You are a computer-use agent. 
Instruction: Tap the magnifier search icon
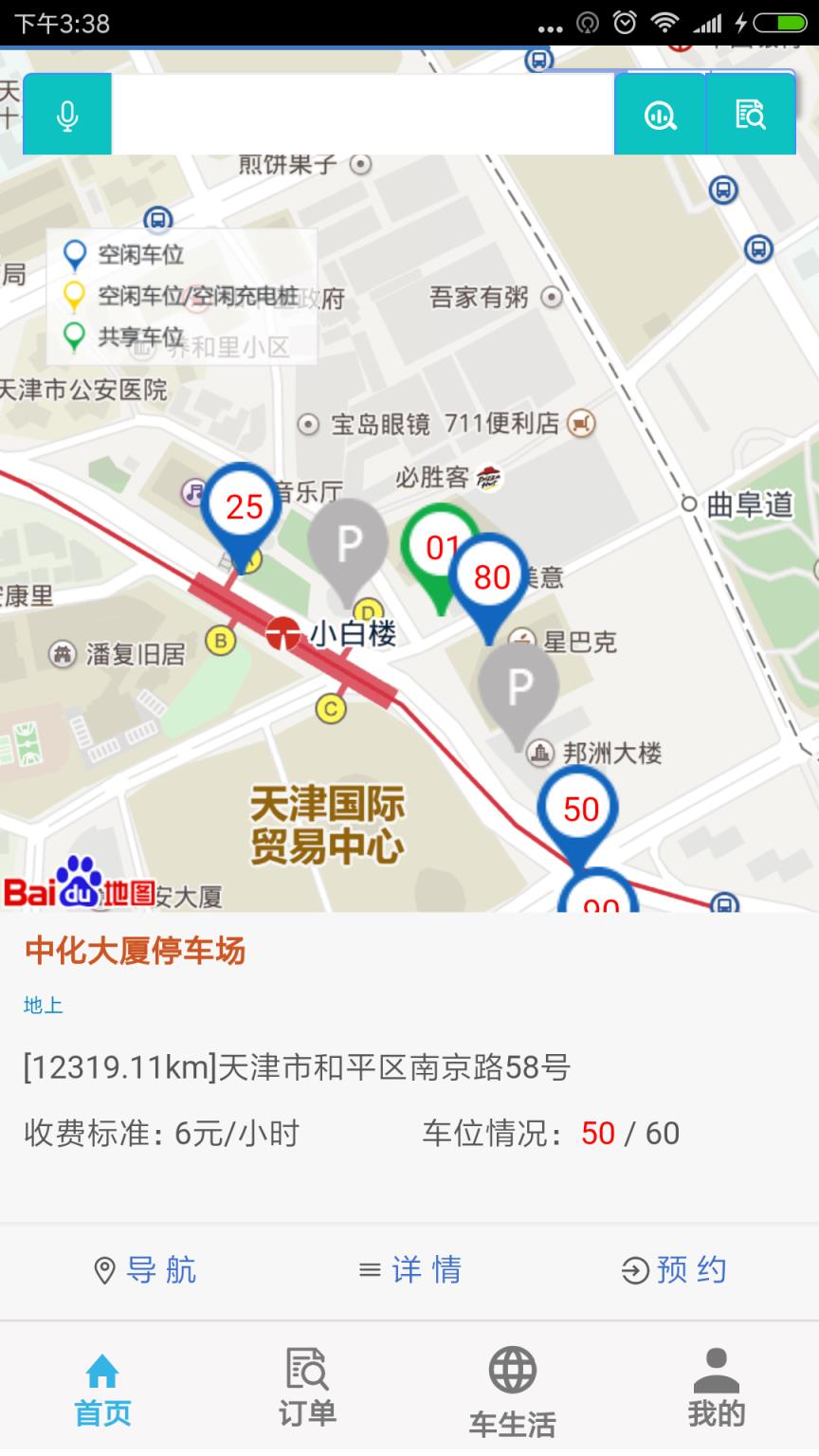[x=659, y=113]
